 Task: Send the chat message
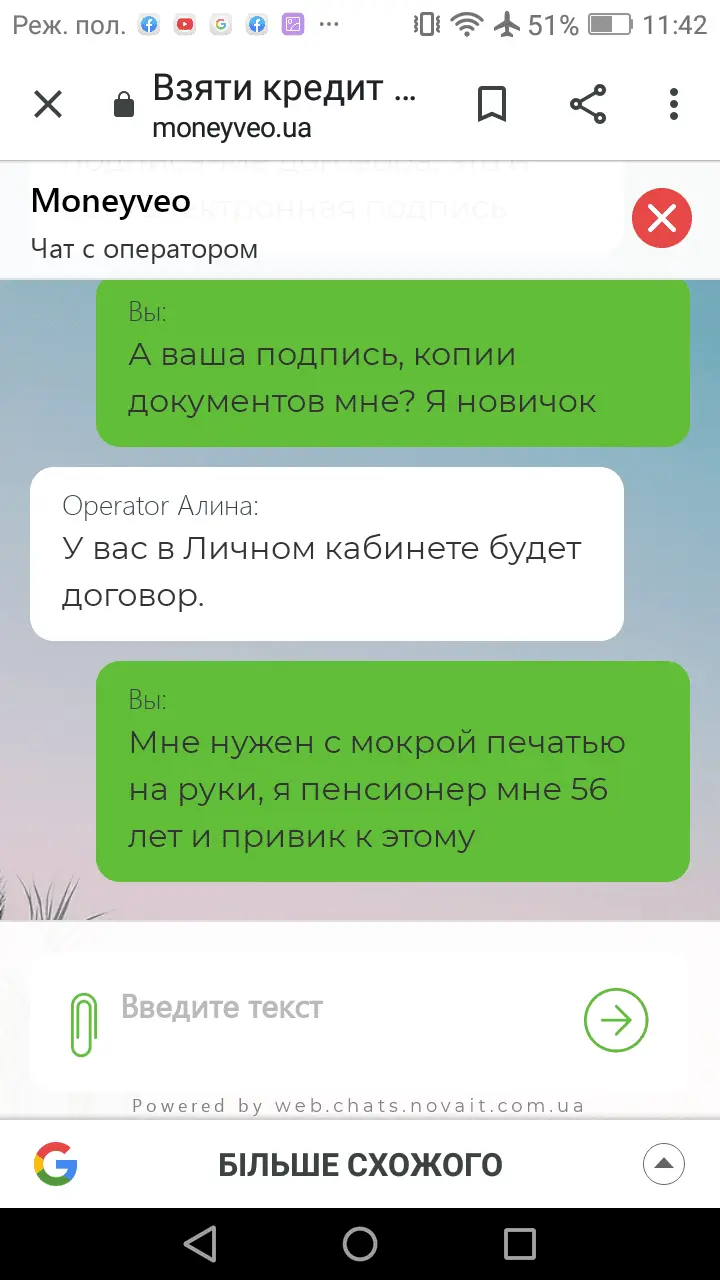(x=616, y=1020)
